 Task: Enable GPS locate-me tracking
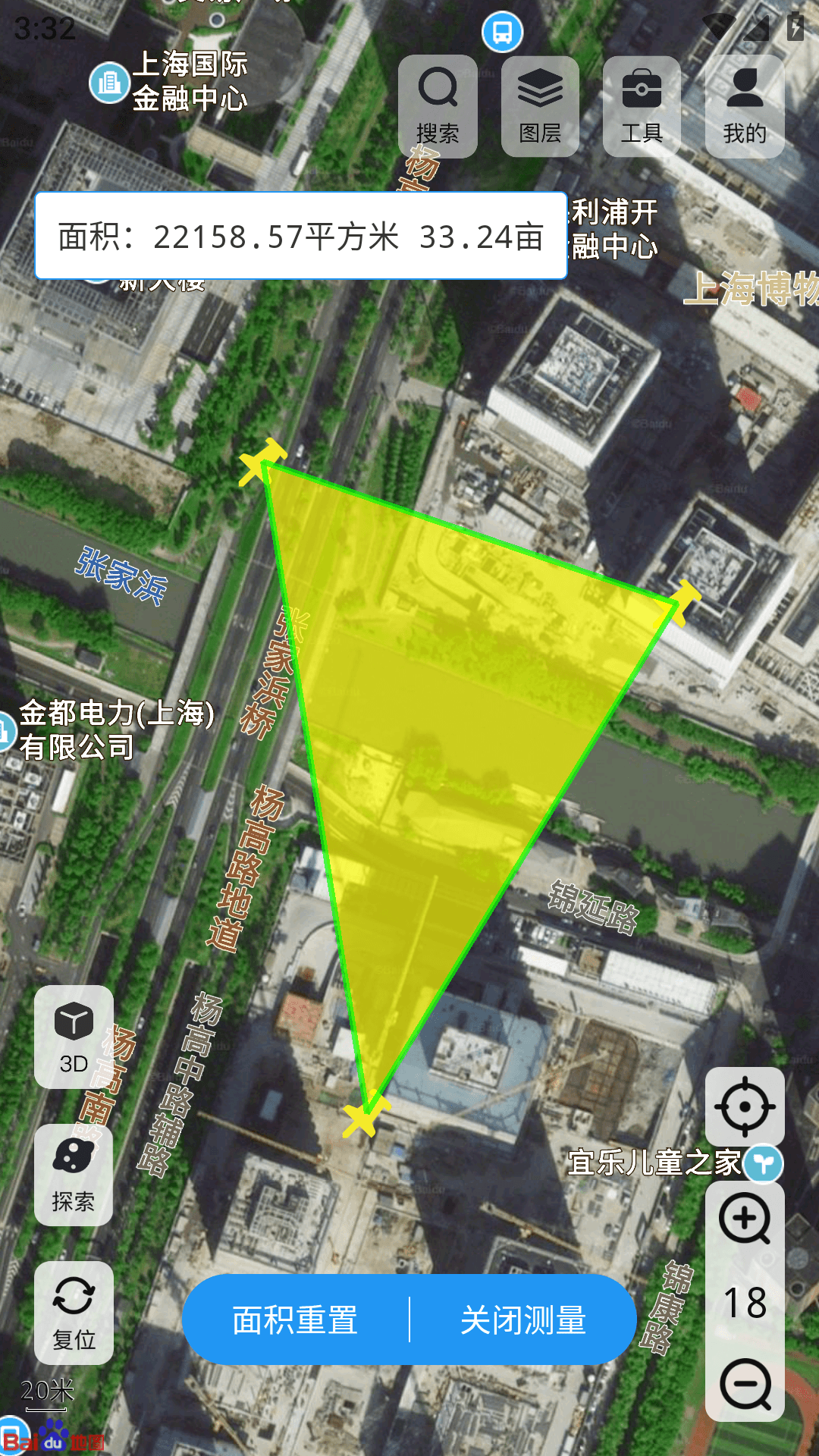point(746,1105)
